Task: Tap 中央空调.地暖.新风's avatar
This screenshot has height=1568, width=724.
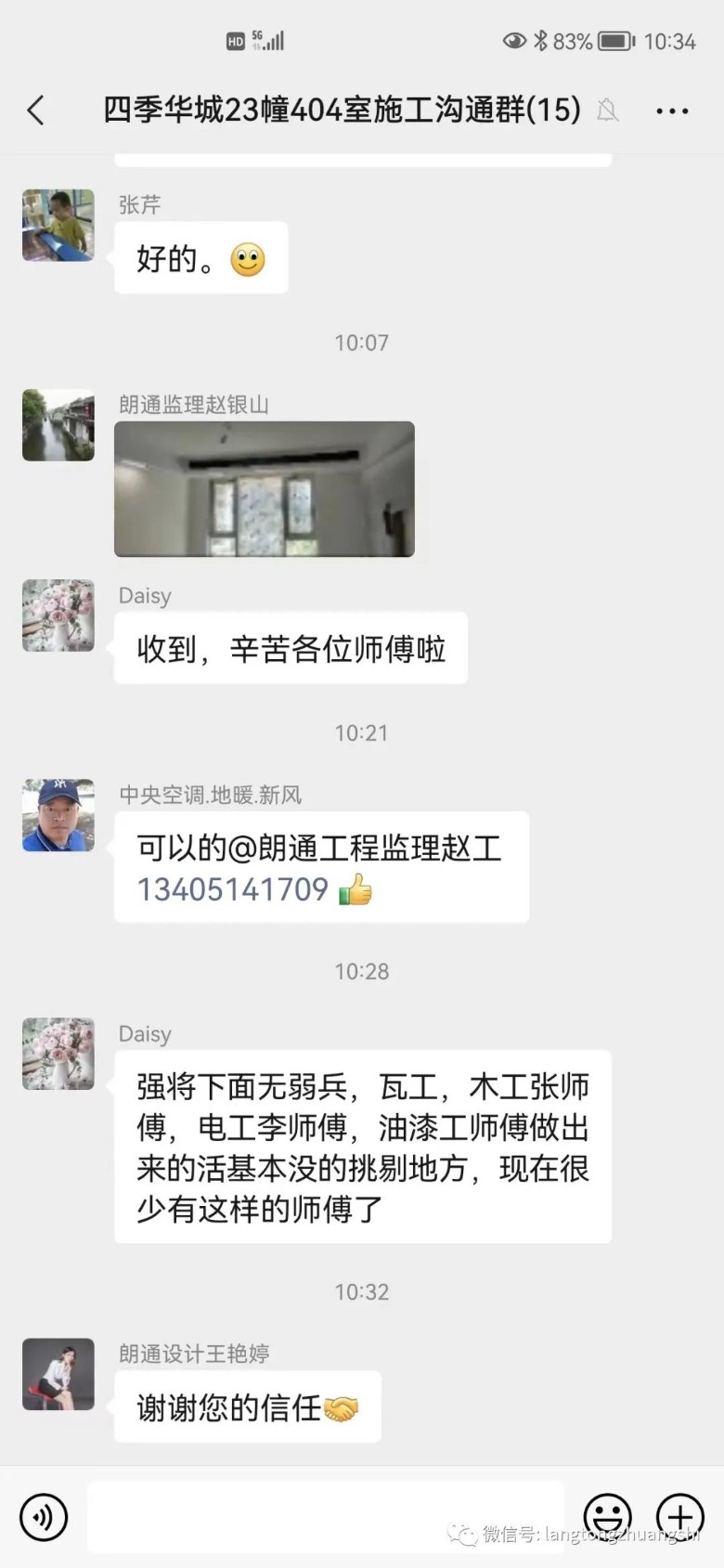Action: 58,815
